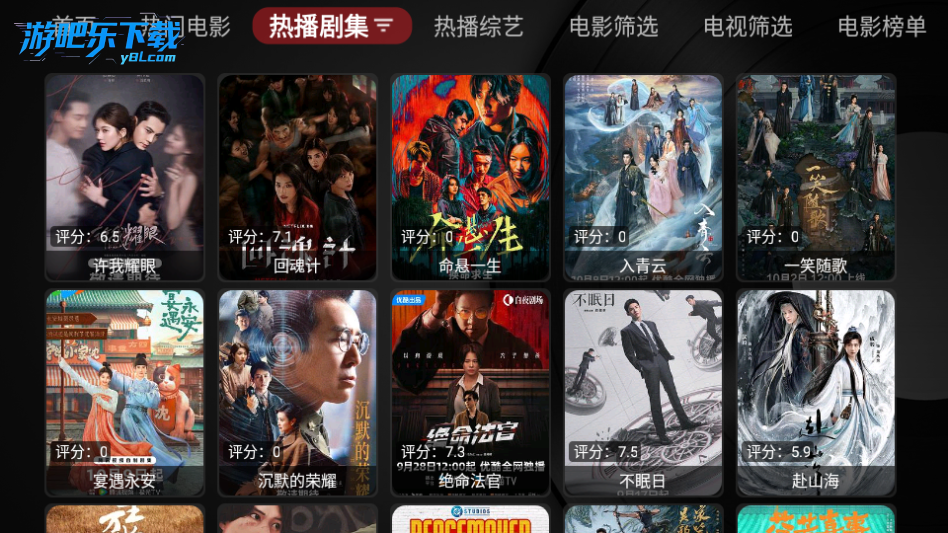This screenshot has width=948, height=533.
Task: Select the show 一笑随歌
Action: point(816,177)
